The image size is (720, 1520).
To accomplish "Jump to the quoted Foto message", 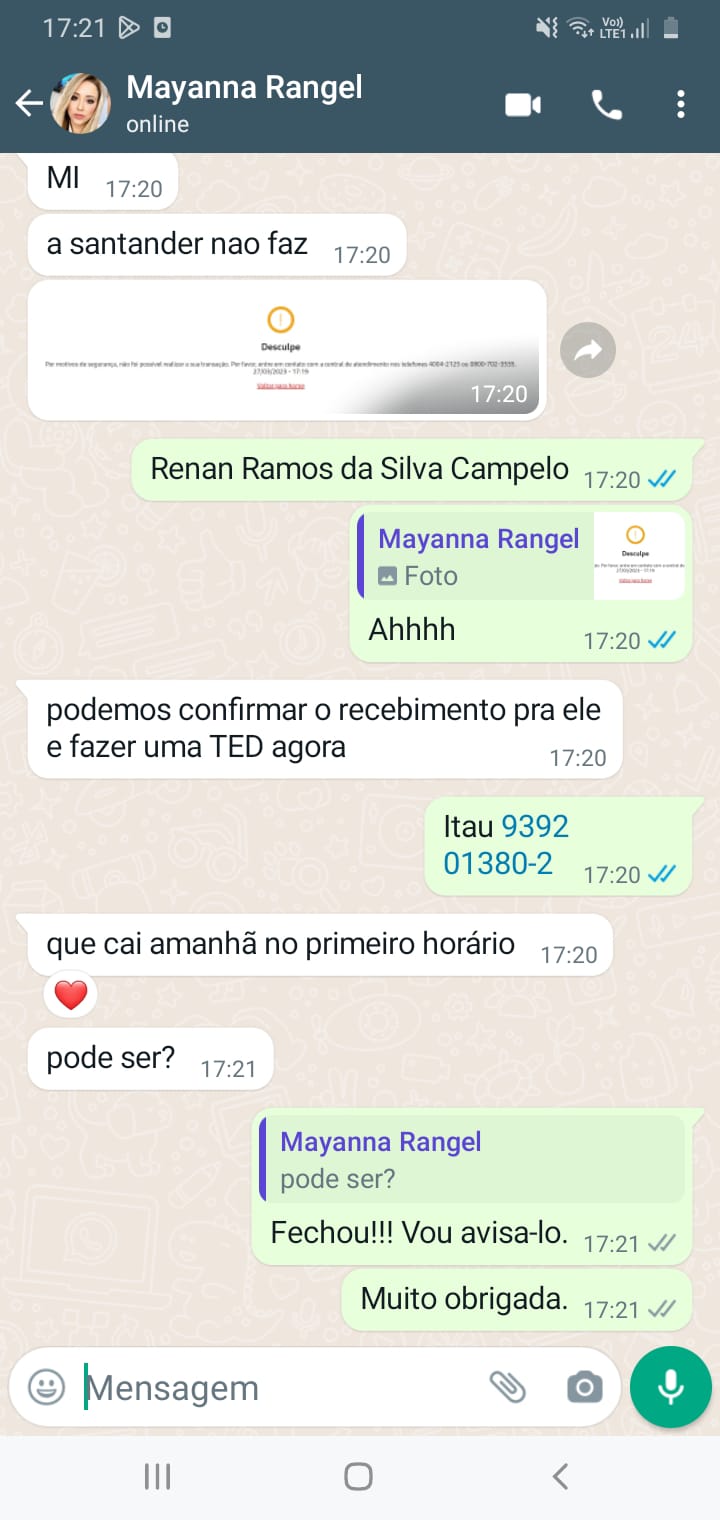I will click(521, 556).
